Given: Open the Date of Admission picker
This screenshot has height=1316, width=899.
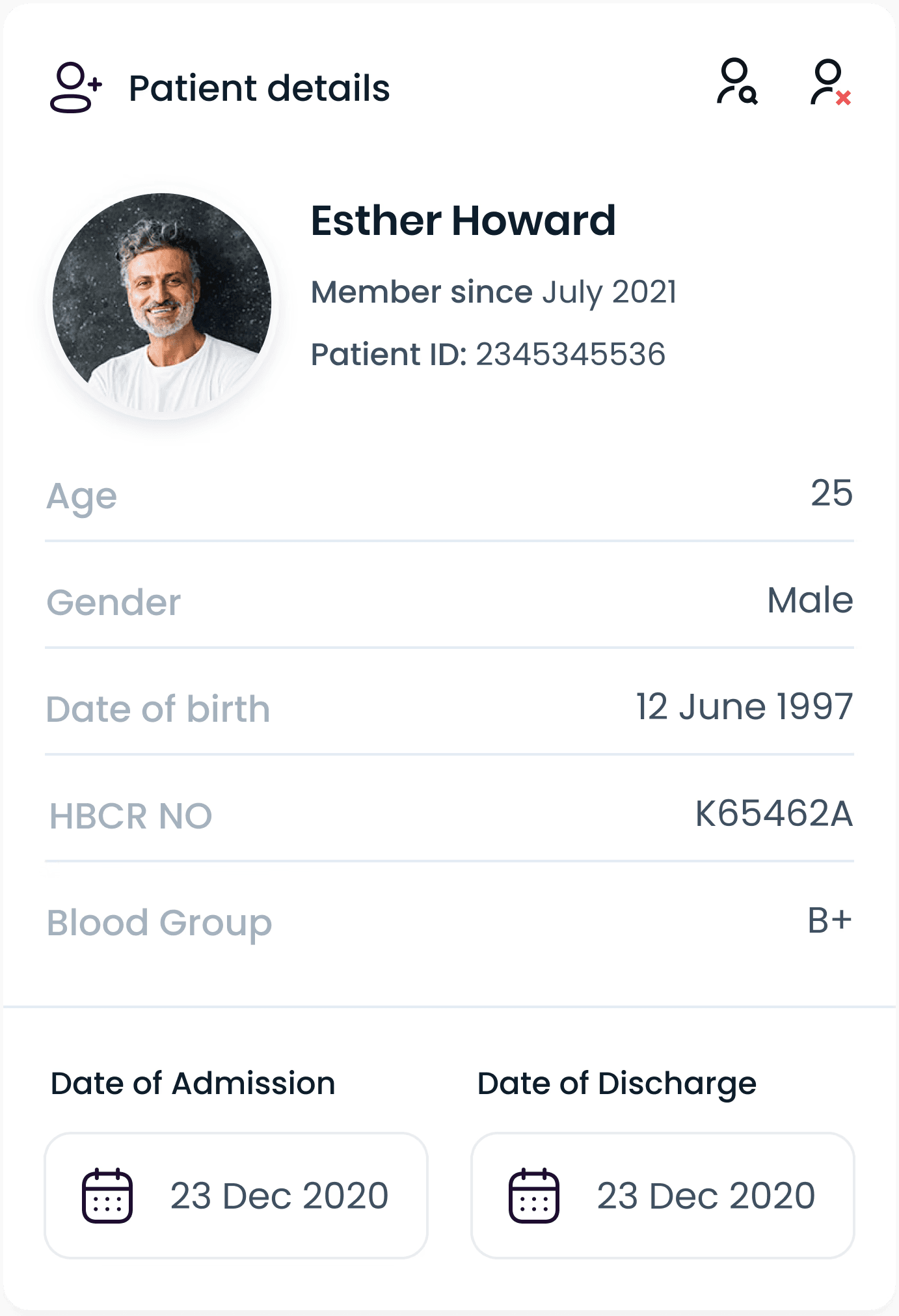Looking at the screenshot, I should coord(236,1196).
